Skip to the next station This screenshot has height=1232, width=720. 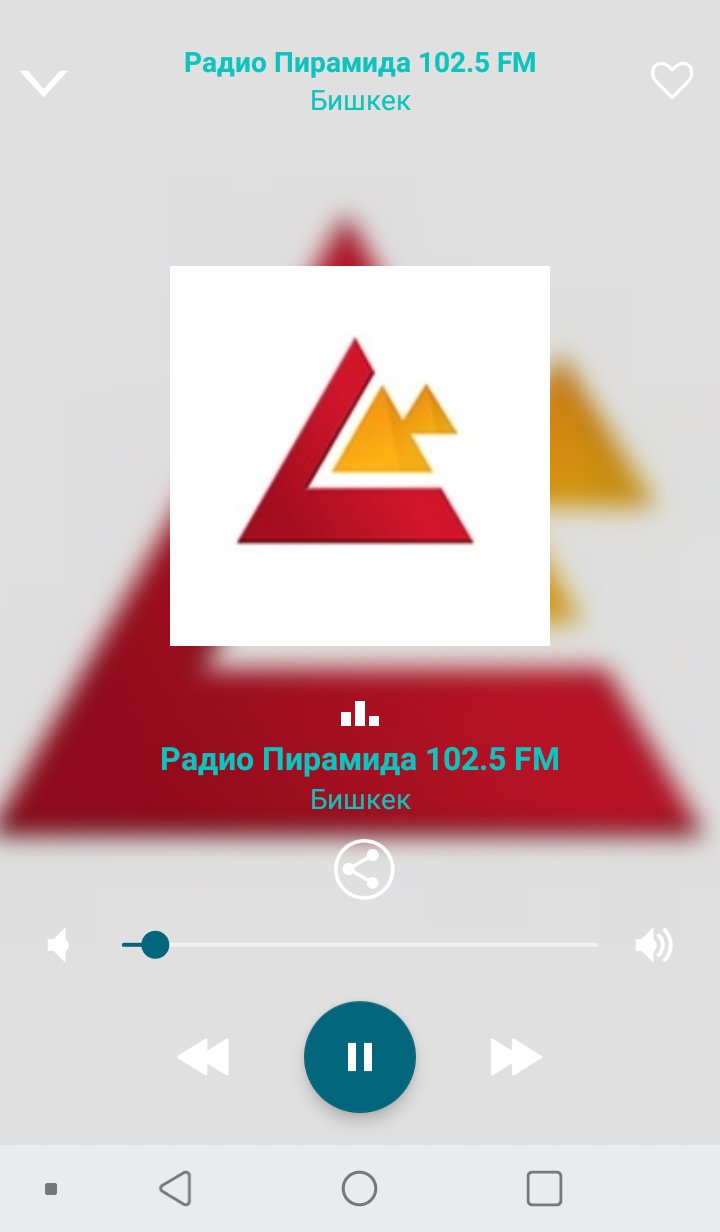click(x=516, y=1057)
